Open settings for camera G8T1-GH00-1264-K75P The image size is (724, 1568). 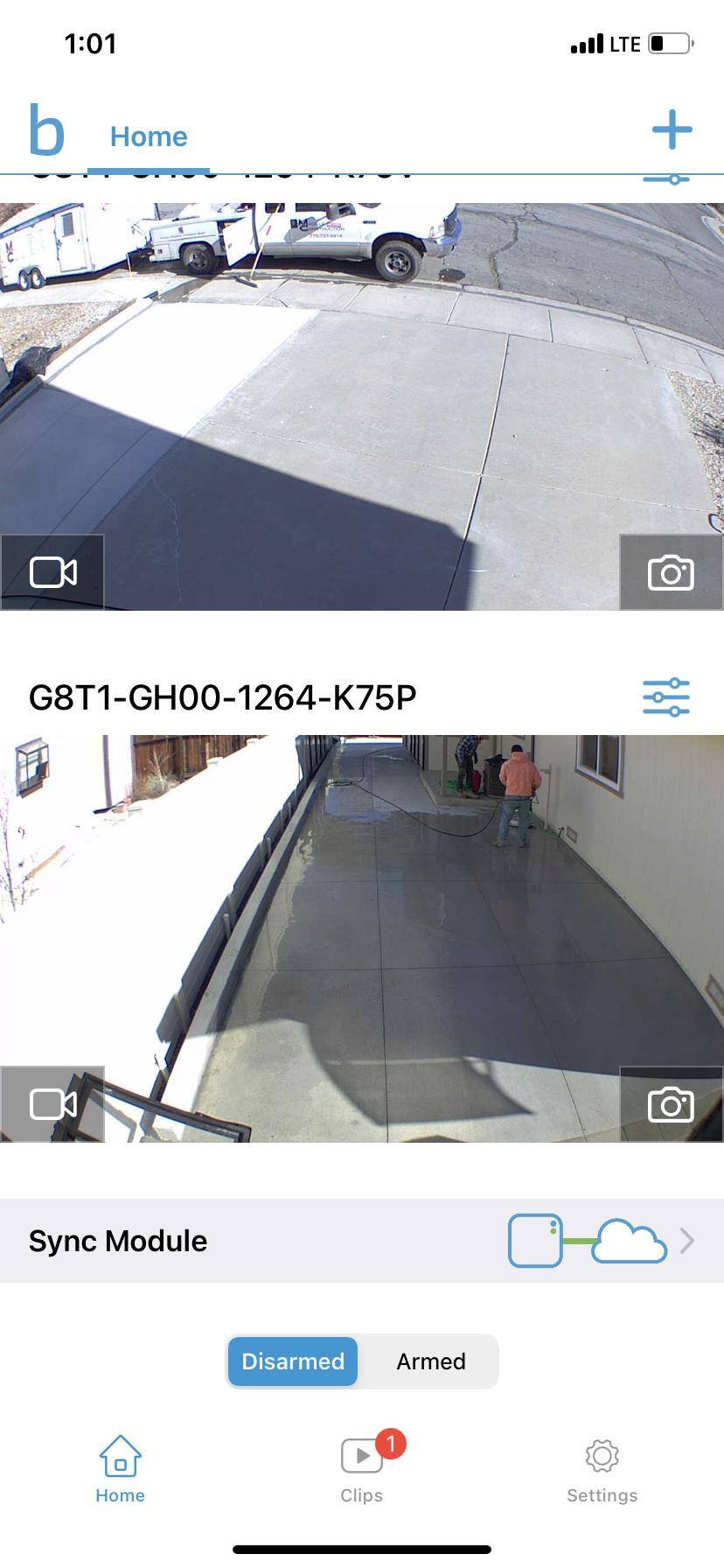[666, 697]
